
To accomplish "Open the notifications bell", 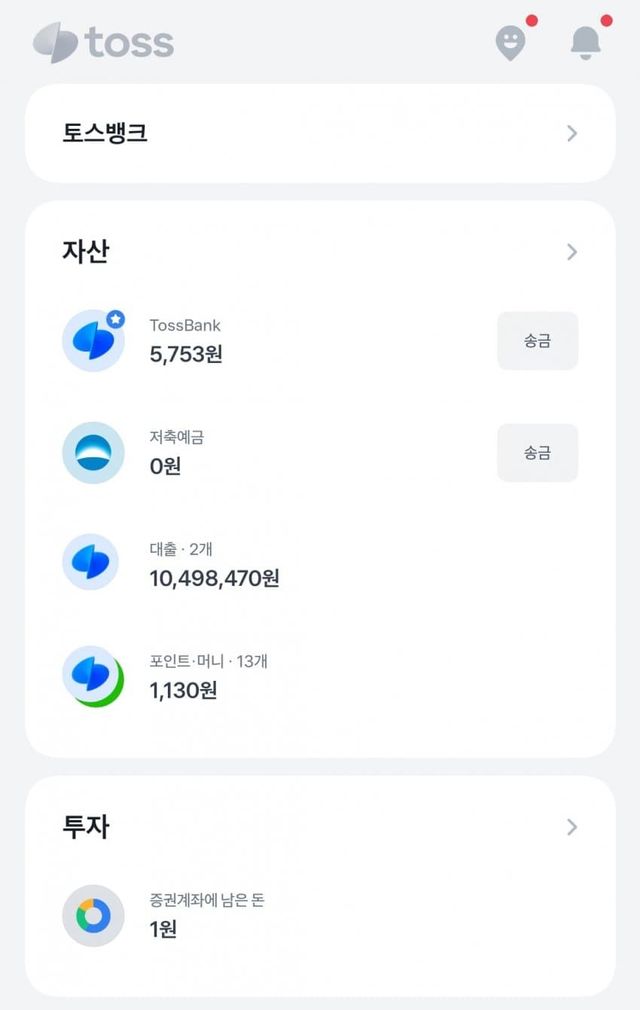I will (586, 43).
